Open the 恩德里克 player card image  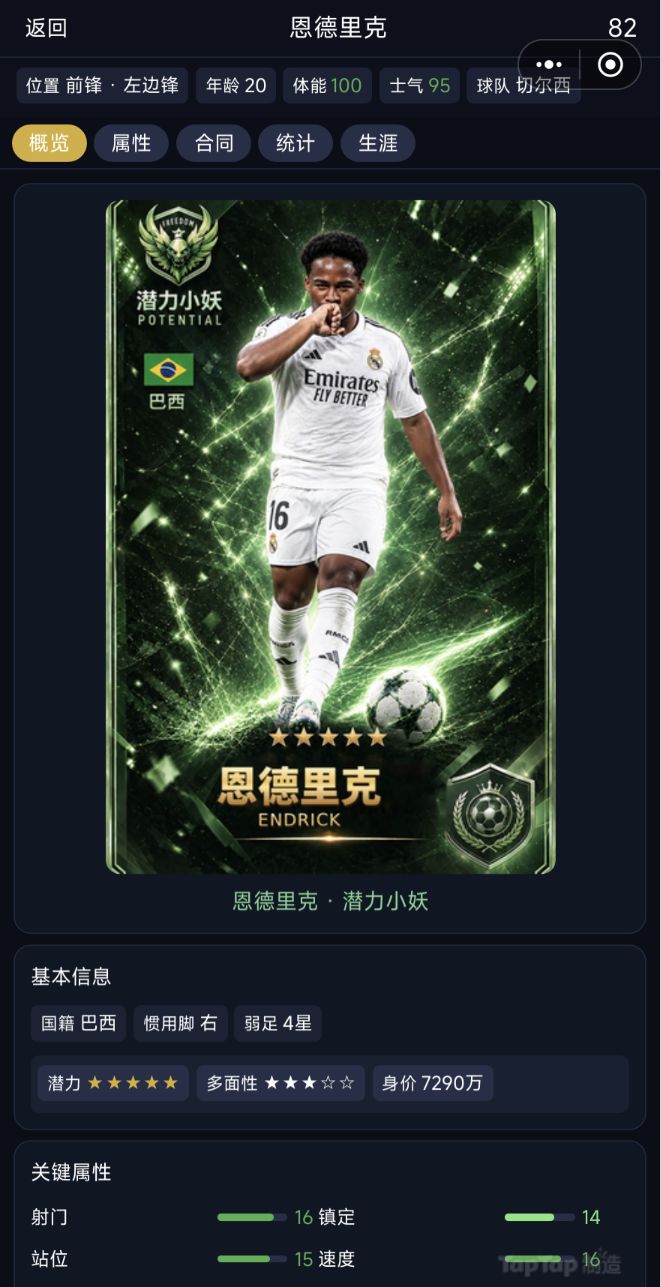click(x=331, y=537)
